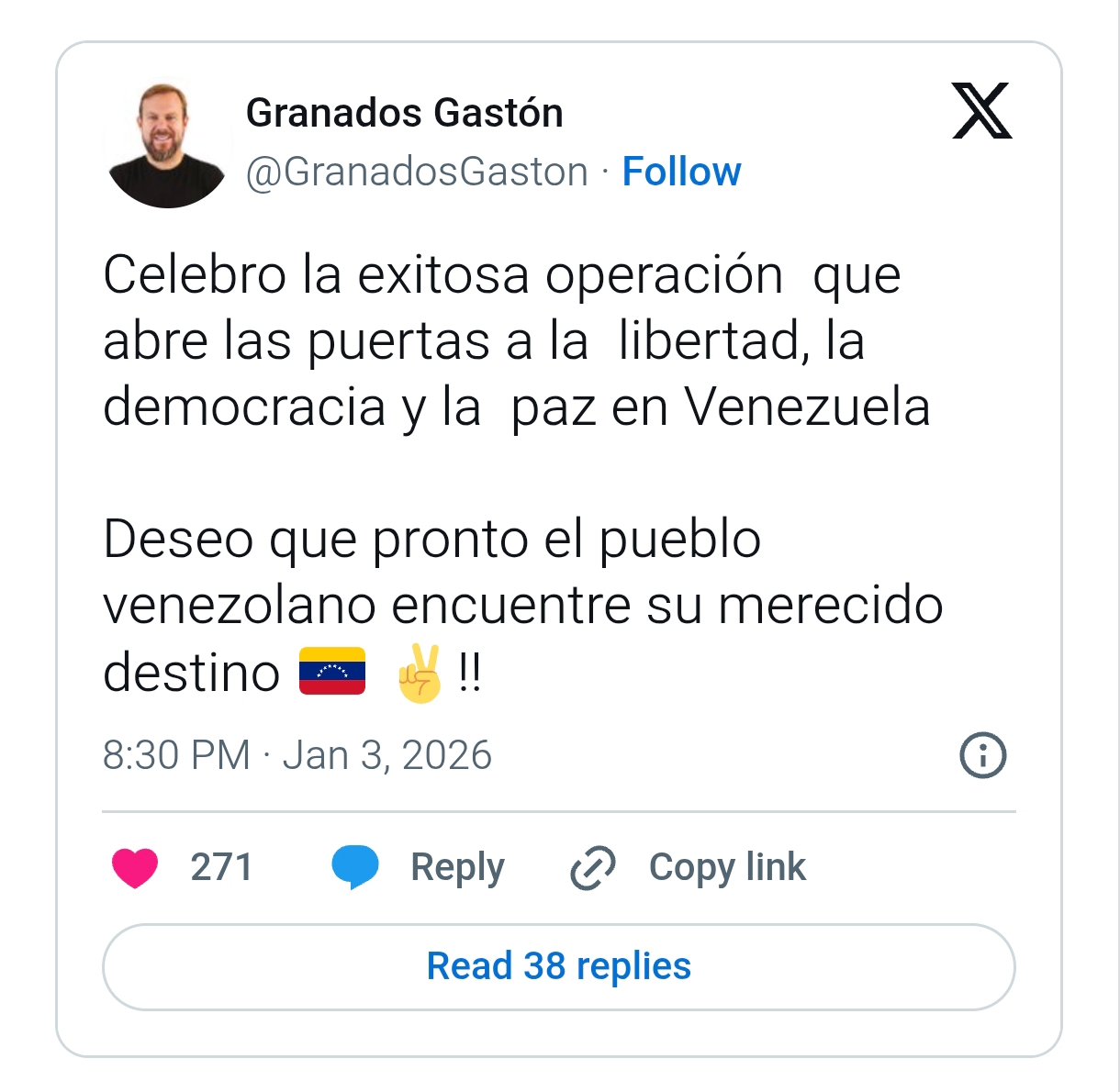The height and width of the screenshot is (1092, 1120).
Task: Like the tweet with 271 likes
Action: click(135, 867)
